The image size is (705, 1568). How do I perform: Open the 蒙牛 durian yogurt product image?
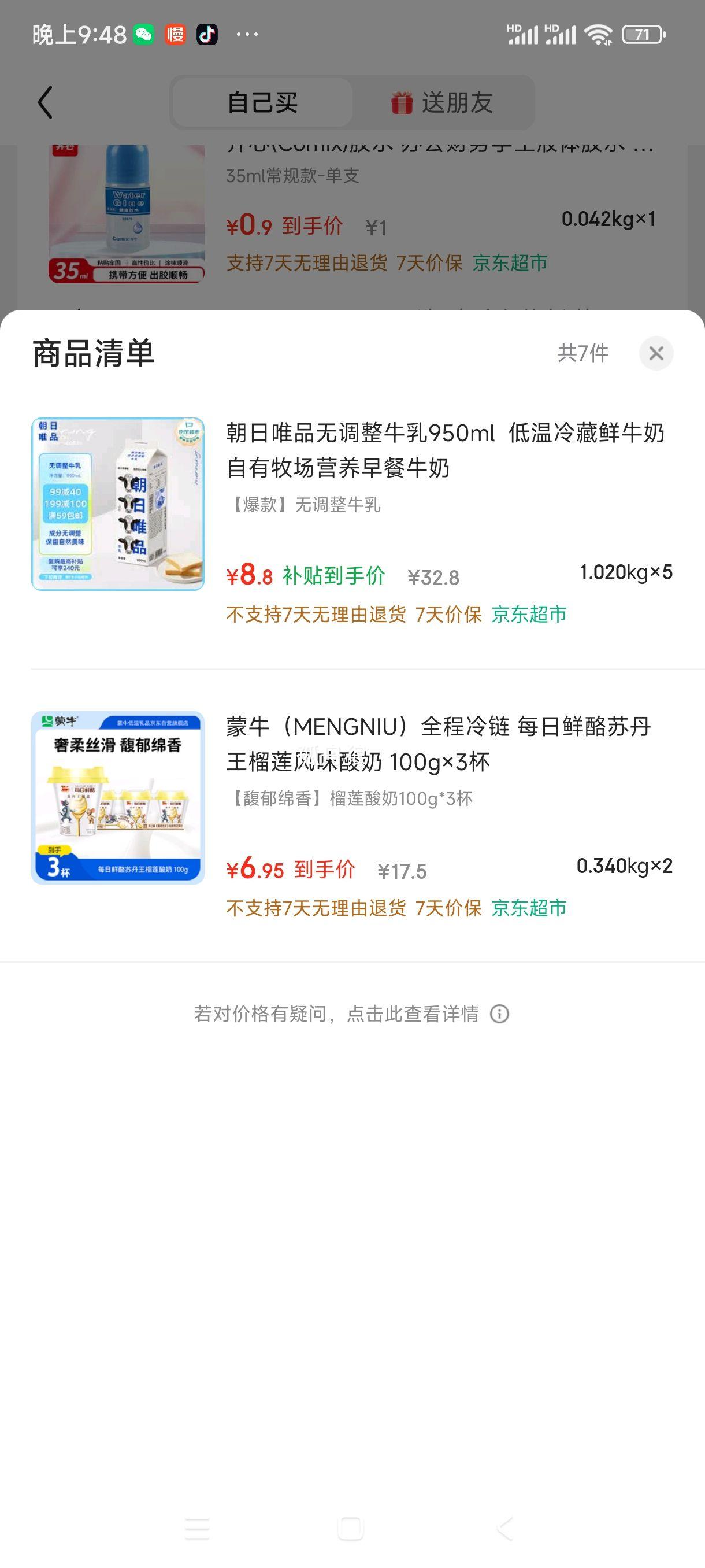(x=118, y=797)
